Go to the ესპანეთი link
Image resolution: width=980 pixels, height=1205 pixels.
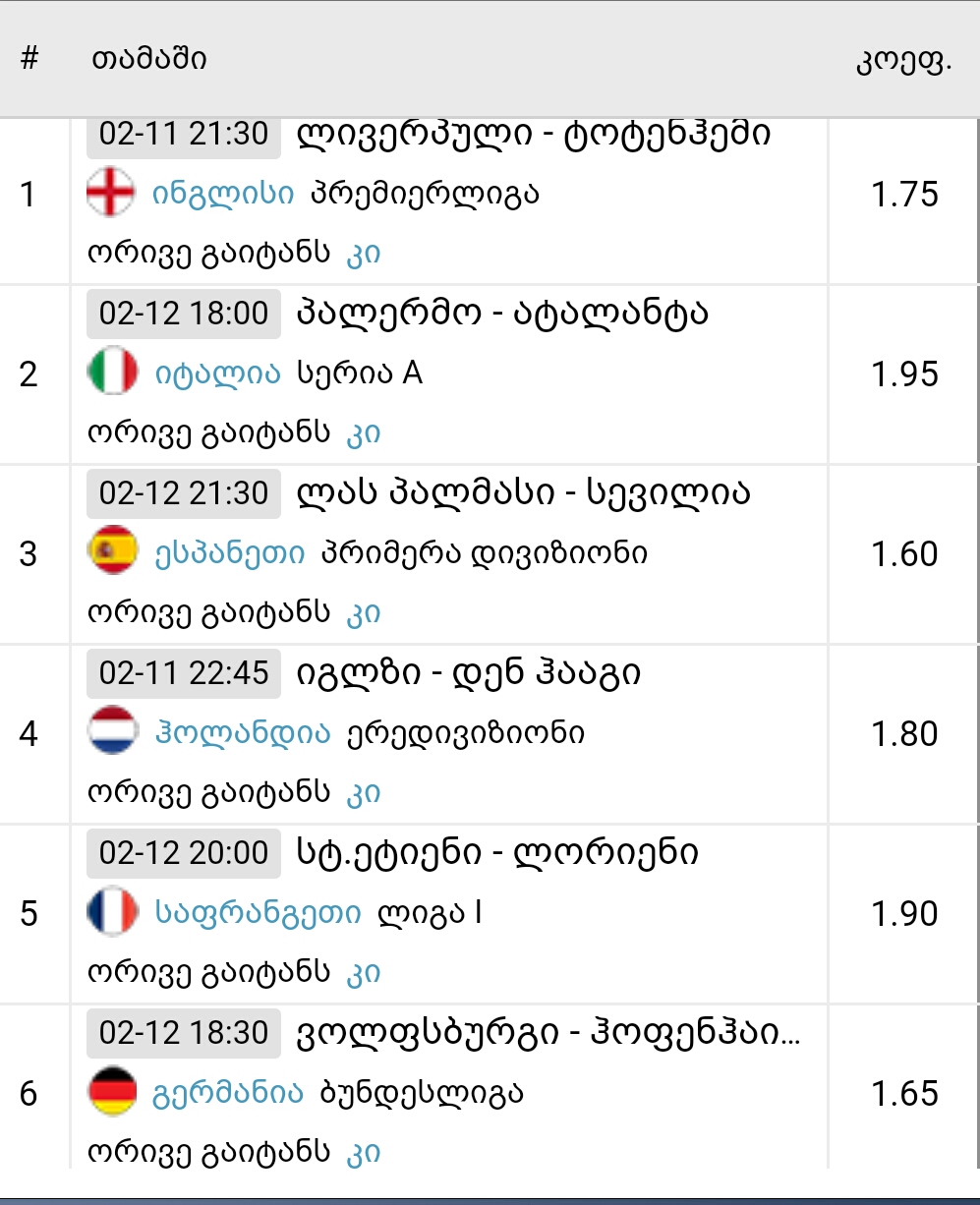coord(228,553)
